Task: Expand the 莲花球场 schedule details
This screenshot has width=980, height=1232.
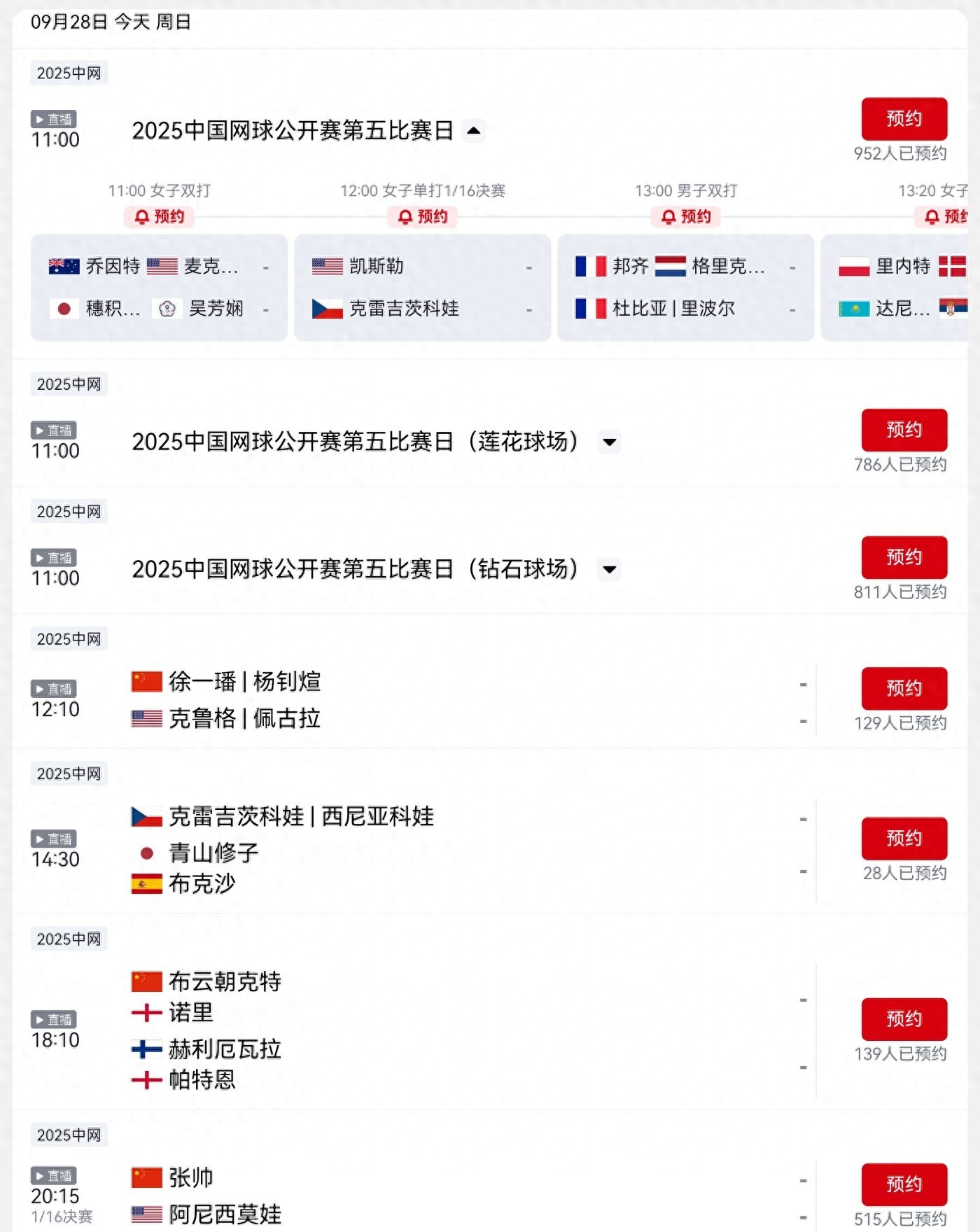Action: click(x=609, y=442)
